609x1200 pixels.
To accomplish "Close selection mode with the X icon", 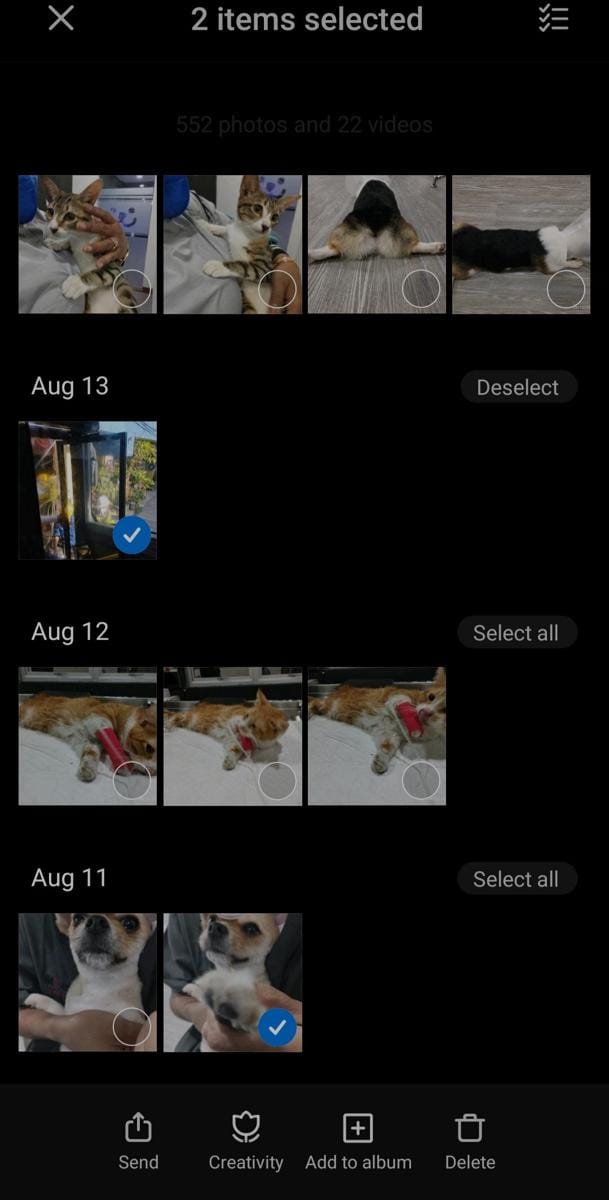I will pos(61,18).
